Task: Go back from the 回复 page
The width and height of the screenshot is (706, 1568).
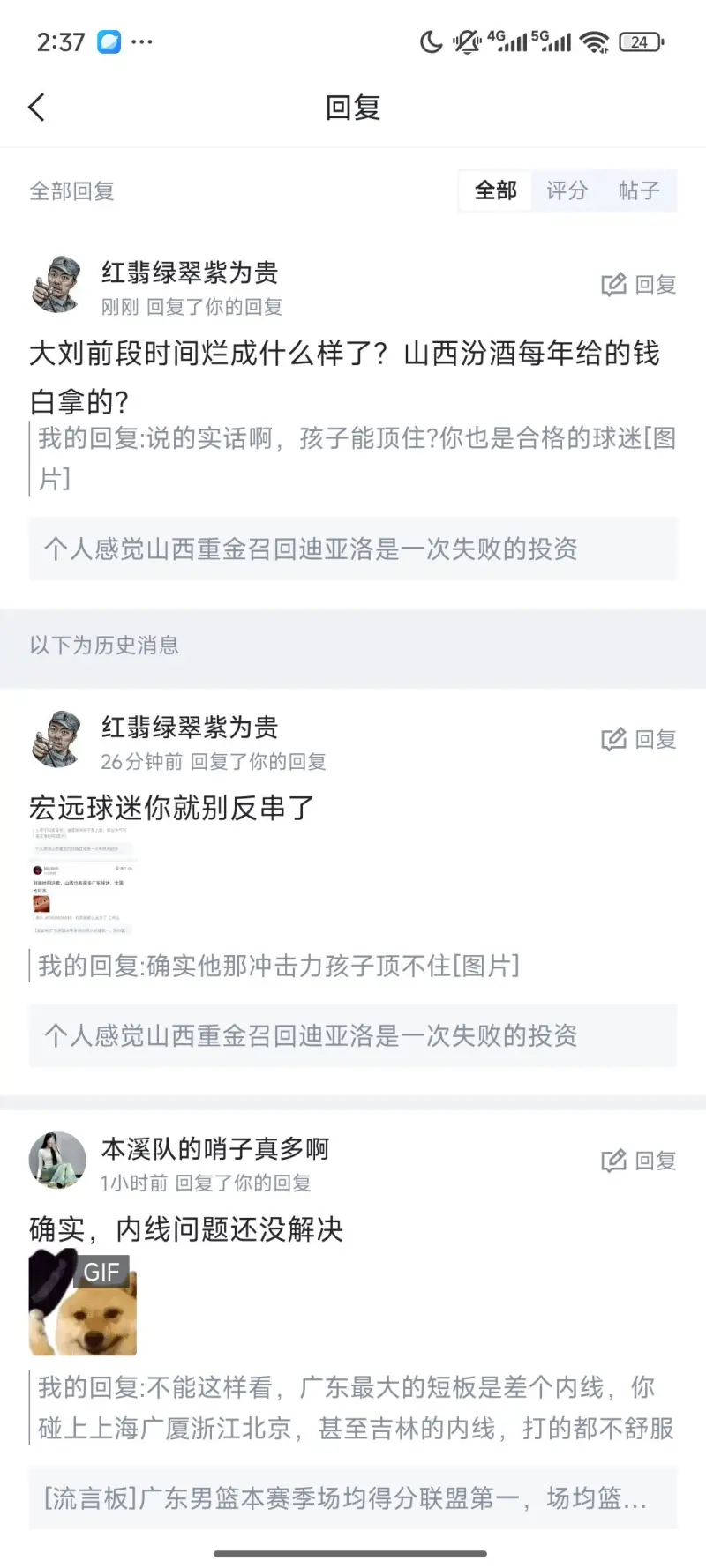Action: 37,108
